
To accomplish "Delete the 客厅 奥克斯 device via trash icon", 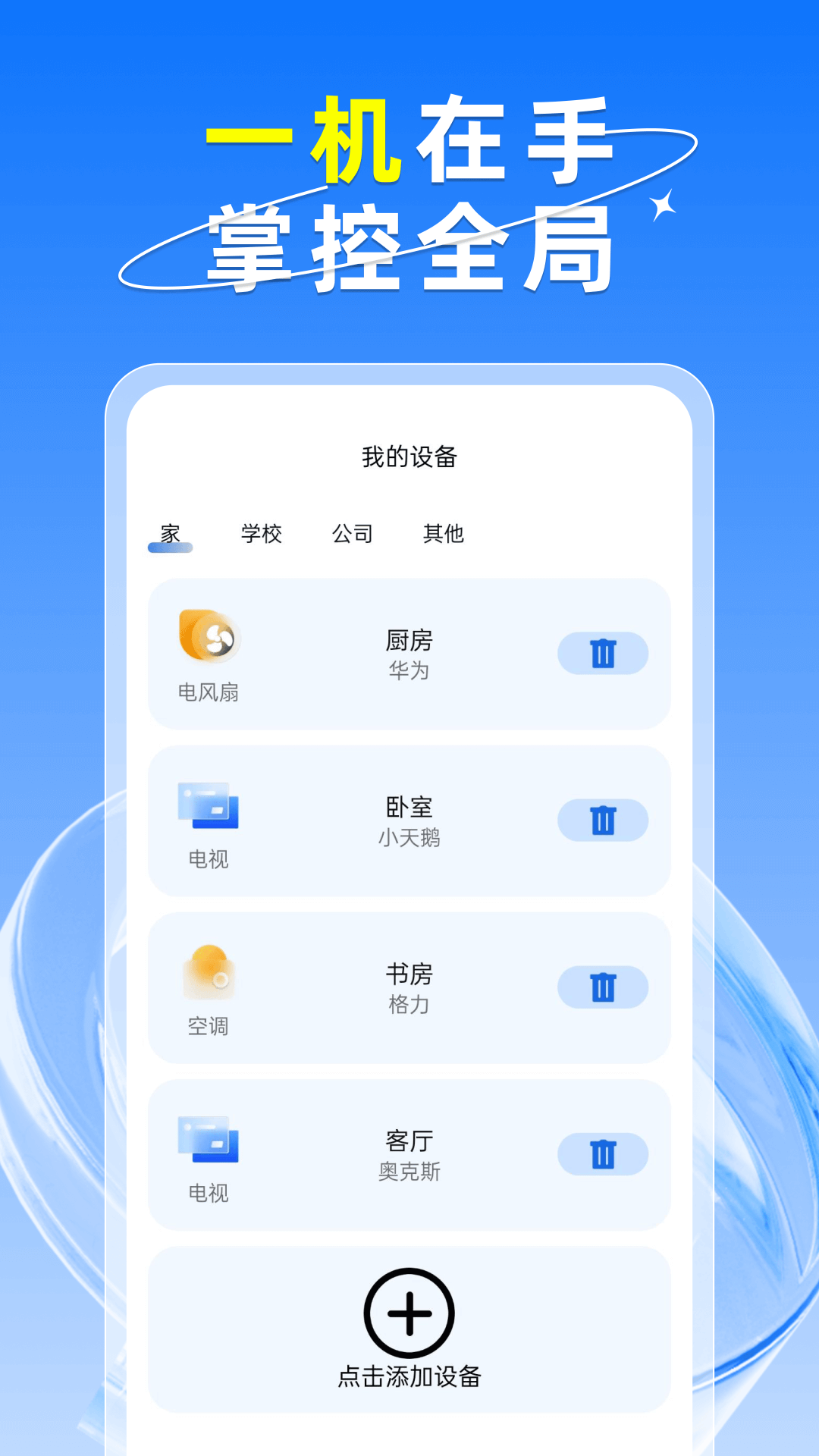I will click(603, 1155).
